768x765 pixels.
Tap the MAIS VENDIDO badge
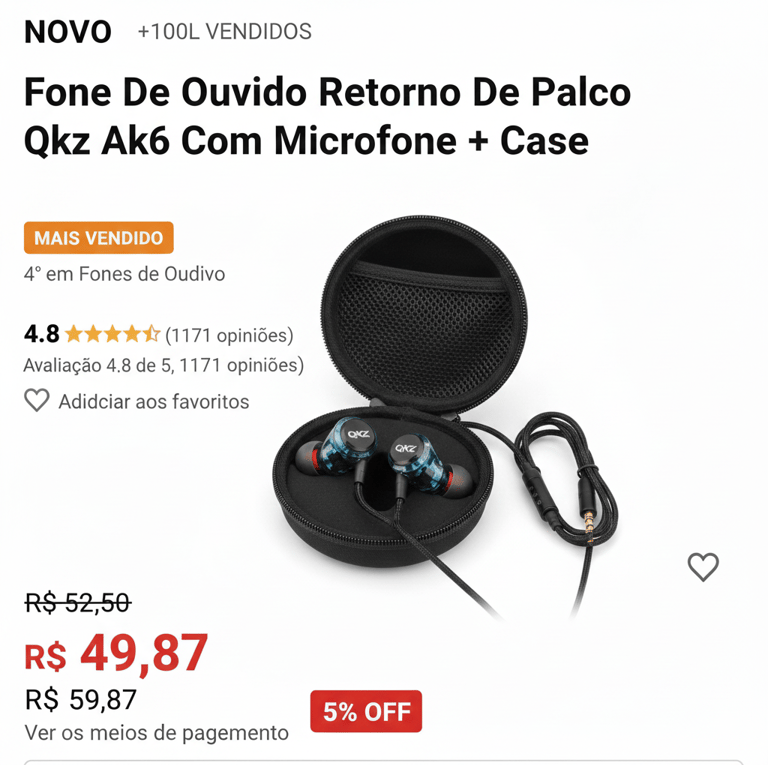pos(99,238)
